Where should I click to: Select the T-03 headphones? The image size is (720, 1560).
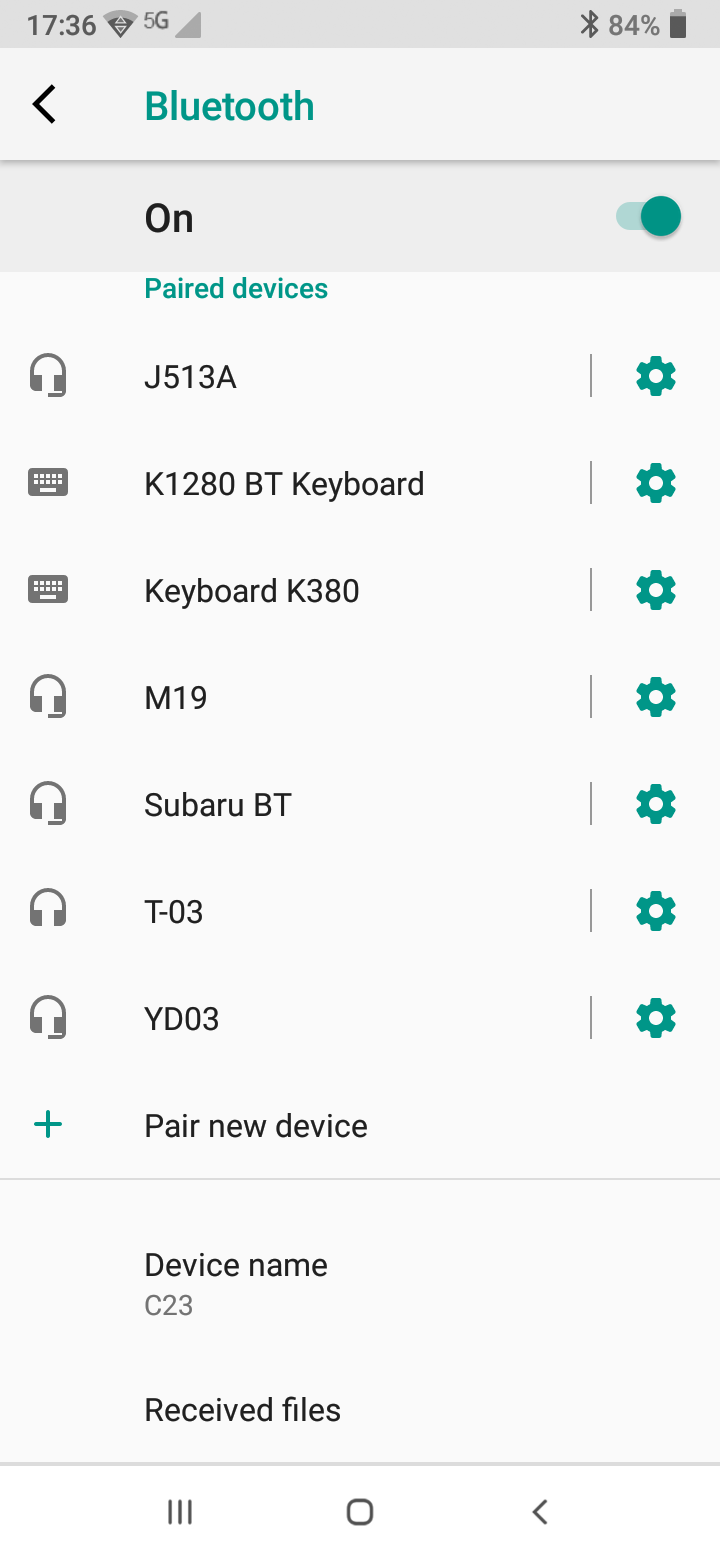(295, 912)
